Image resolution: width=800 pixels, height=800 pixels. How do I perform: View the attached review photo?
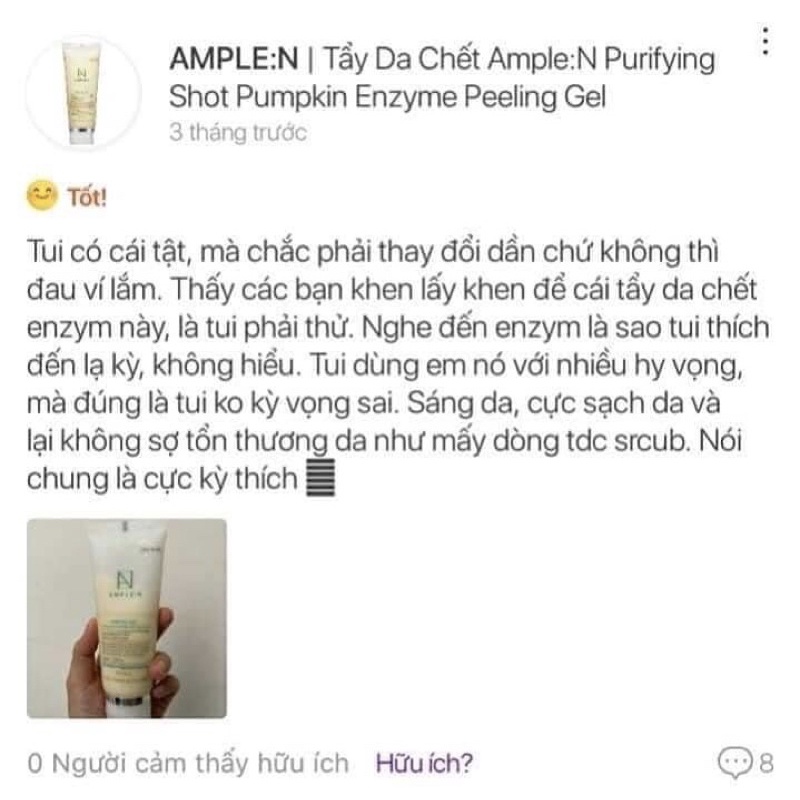(x=127, y=617)
